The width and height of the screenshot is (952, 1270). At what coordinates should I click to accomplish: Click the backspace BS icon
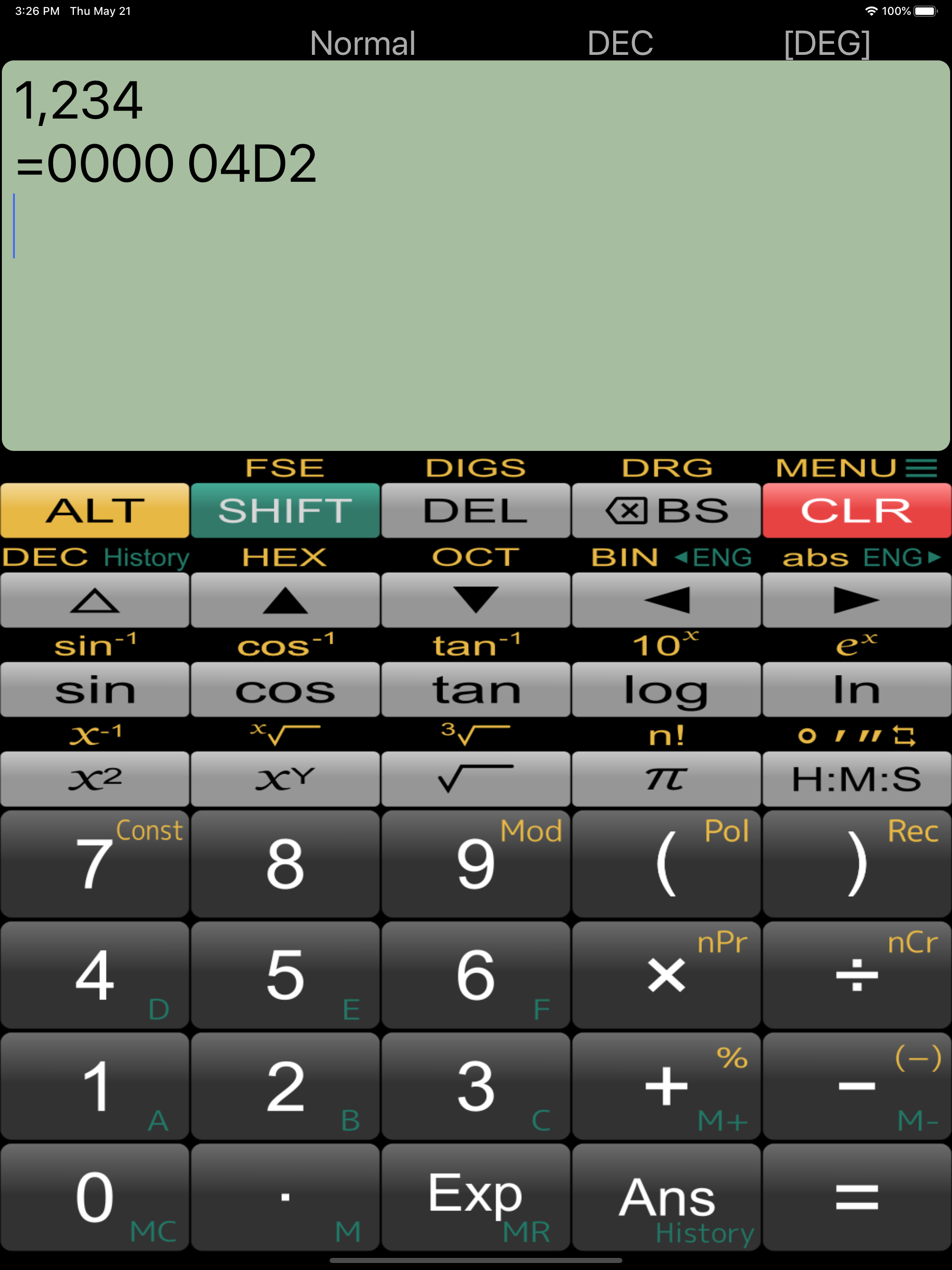[666, 510]
